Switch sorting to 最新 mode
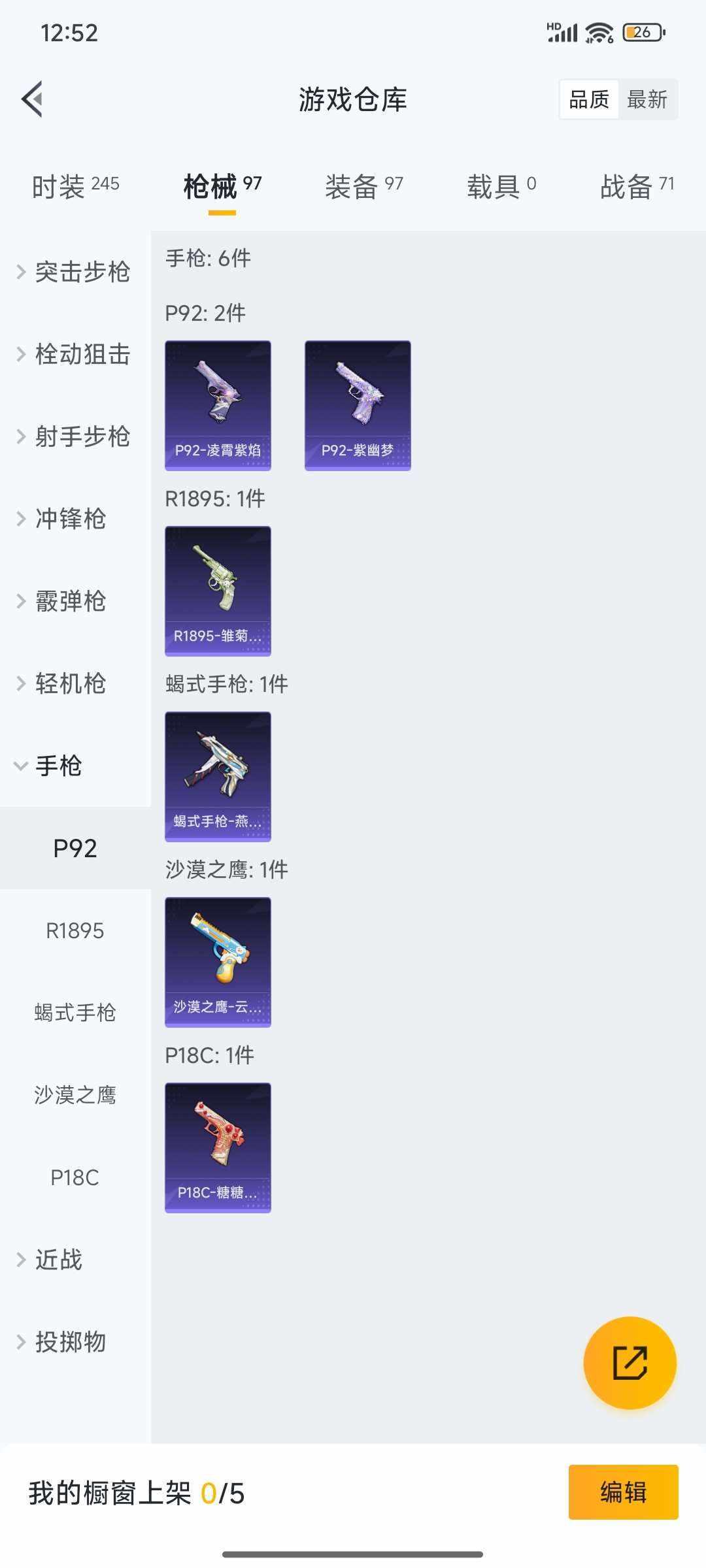Screen dimensions: 706x1568 pyautogui.click(x=648, y=99)
